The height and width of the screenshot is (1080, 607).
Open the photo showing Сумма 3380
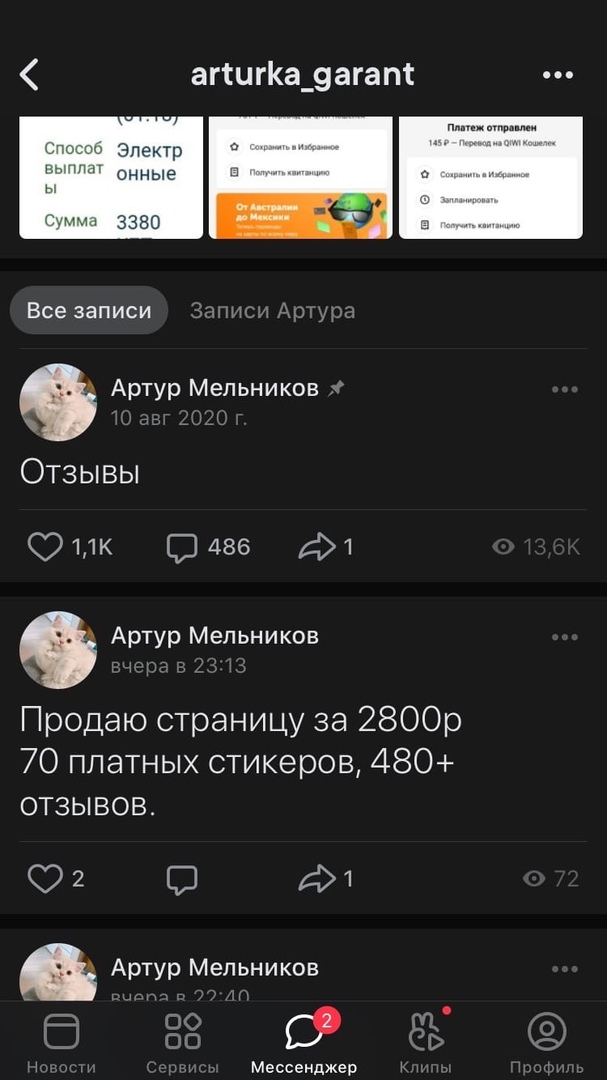point(111,177)
